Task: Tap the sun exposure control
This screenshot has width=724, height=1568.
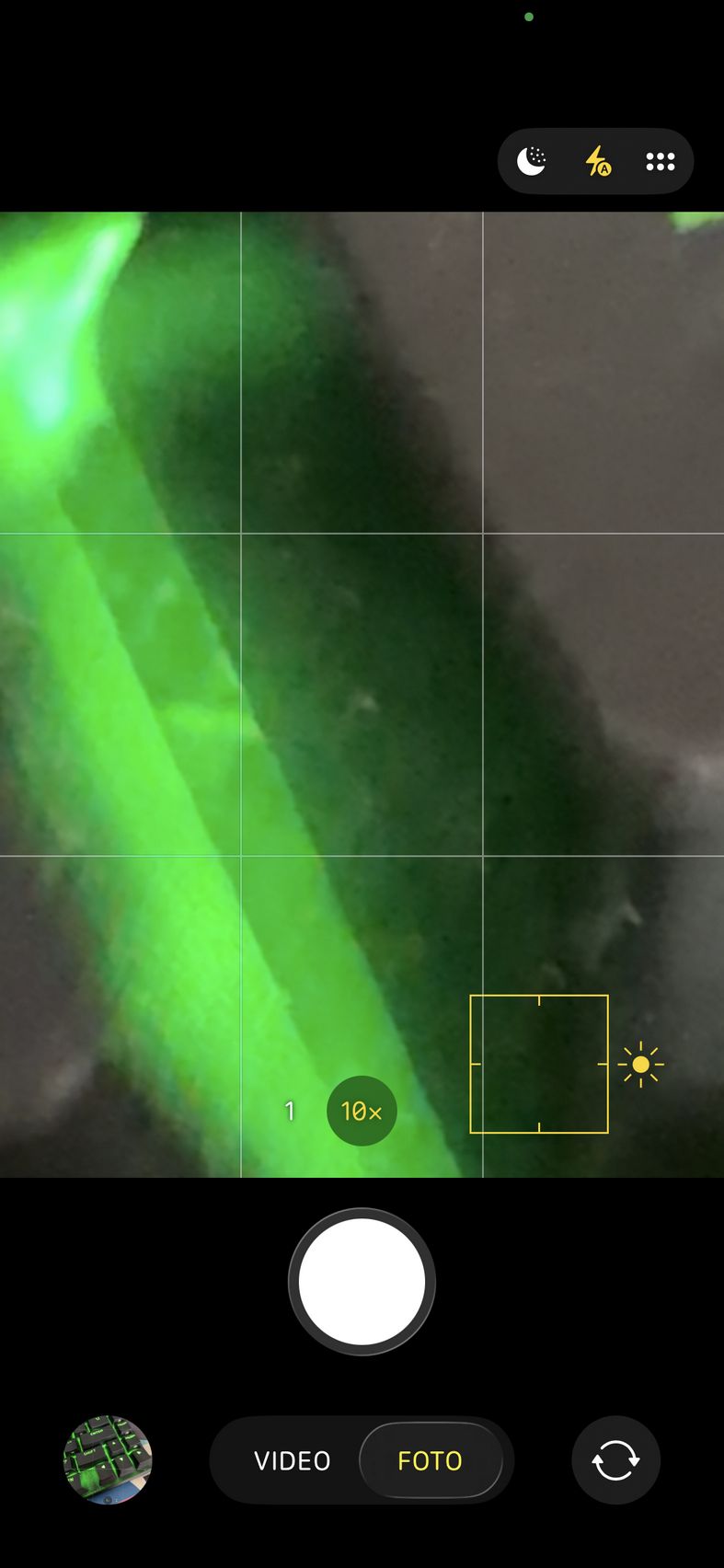Action: 641,1065
